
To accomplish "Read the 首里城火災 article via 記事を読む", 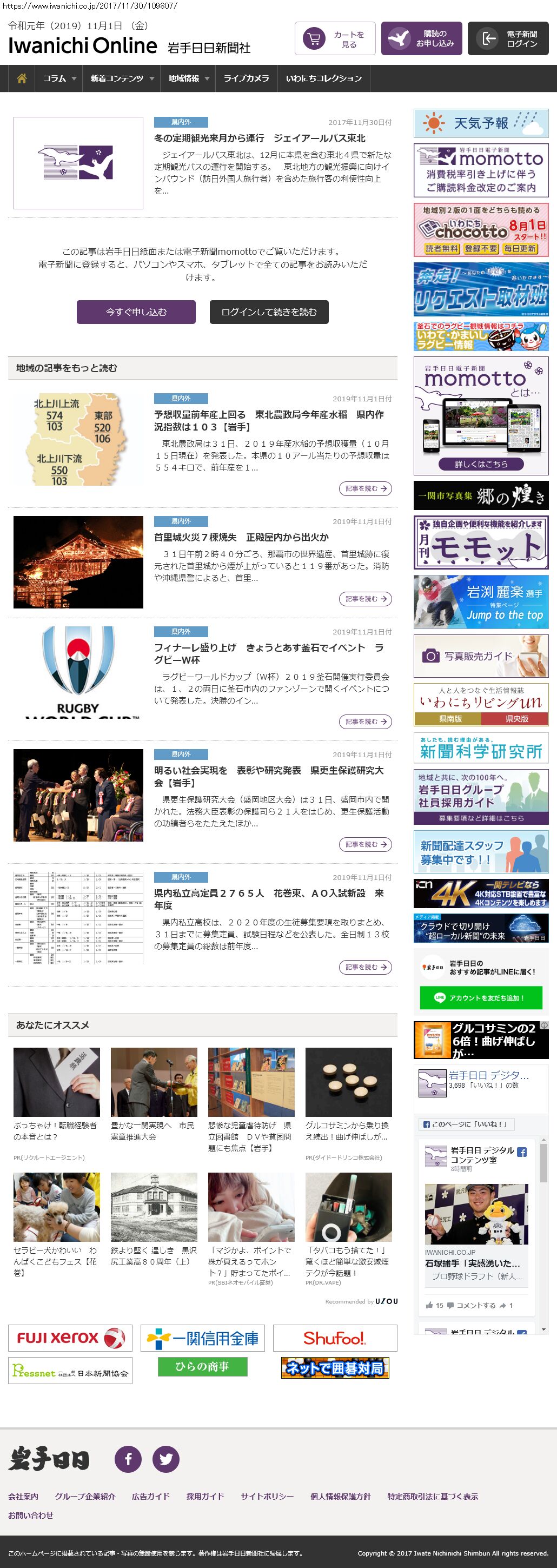I will pyautogui.click(x=364, y=599).
